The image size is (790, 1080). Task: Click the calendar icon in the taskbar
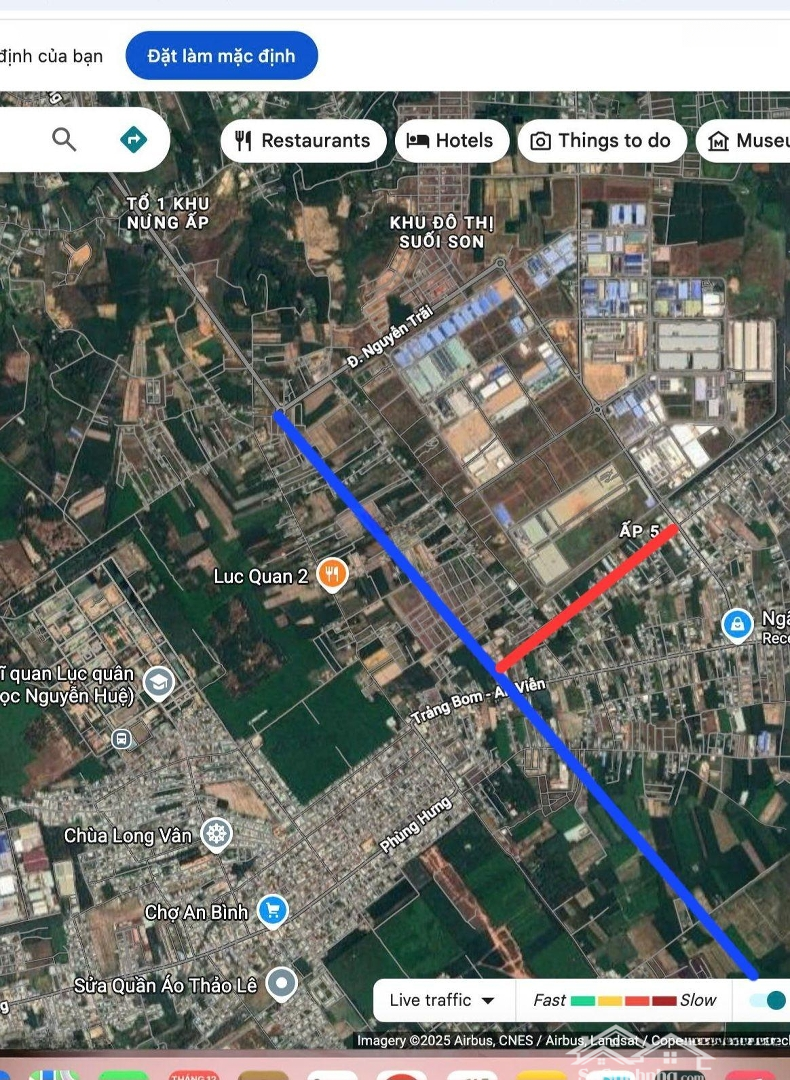tap(196, 1073)
